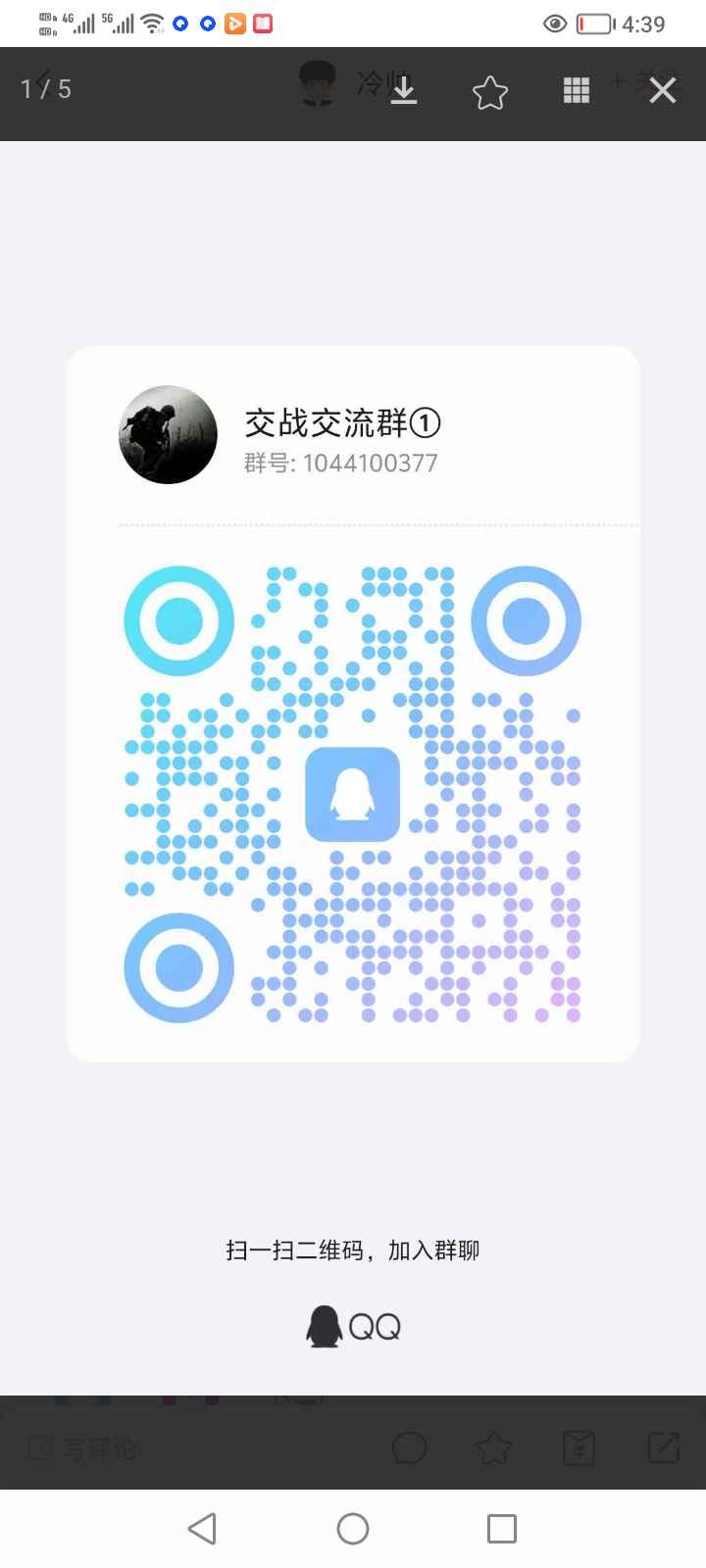
Task: Open the recent apps overview
Action: 502,1529
